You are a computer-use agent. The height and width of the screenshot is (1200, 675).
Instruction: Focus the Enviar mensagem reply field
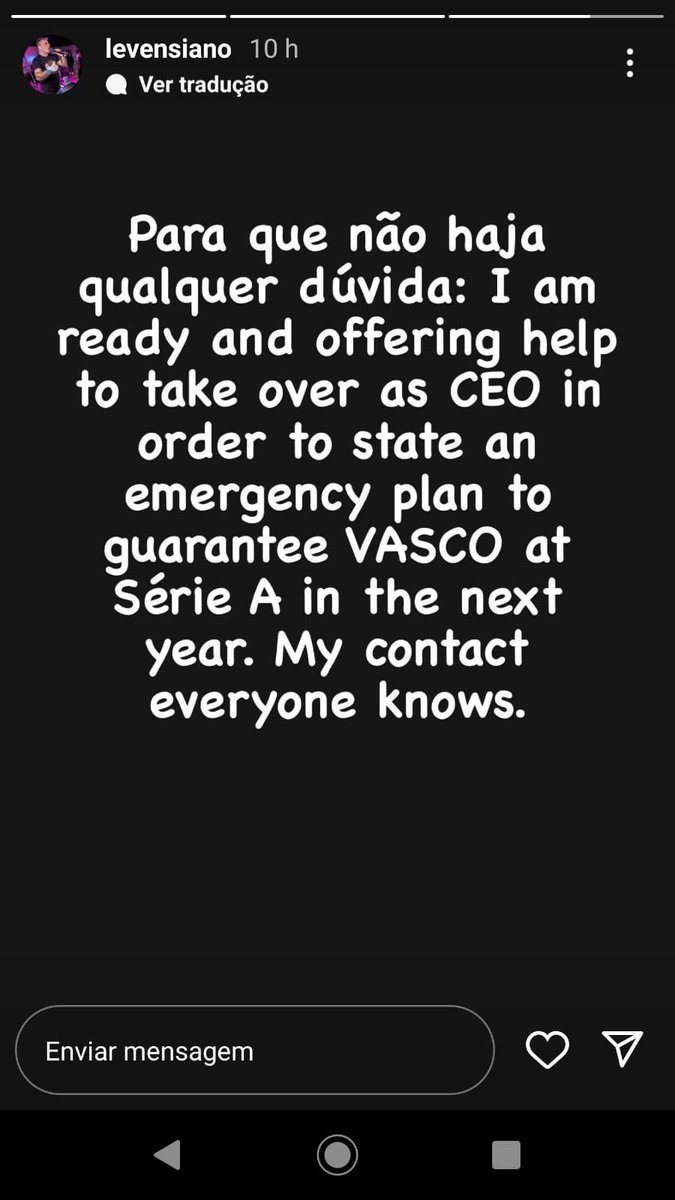tap(254, 1051)
